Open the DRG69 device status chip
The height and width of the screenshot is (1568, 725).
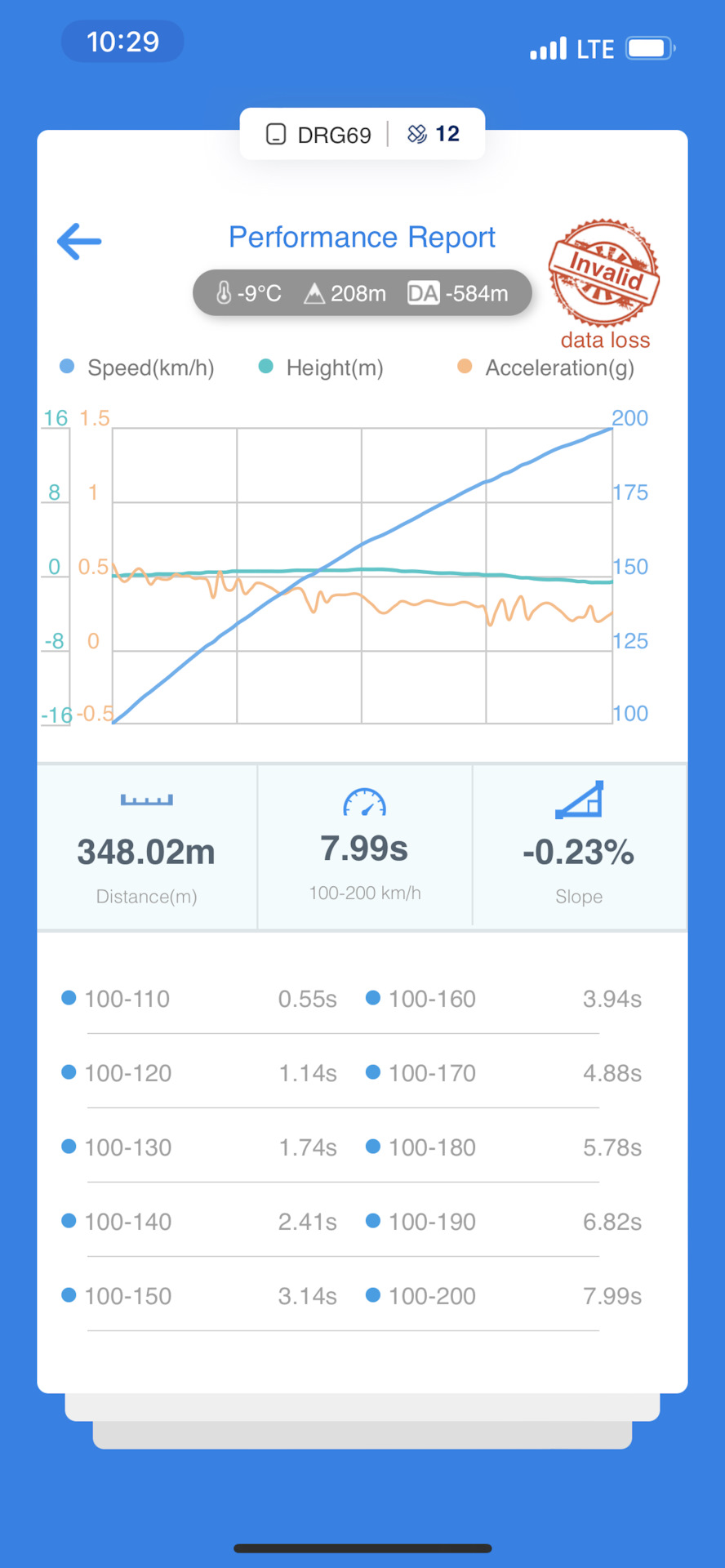320,135
